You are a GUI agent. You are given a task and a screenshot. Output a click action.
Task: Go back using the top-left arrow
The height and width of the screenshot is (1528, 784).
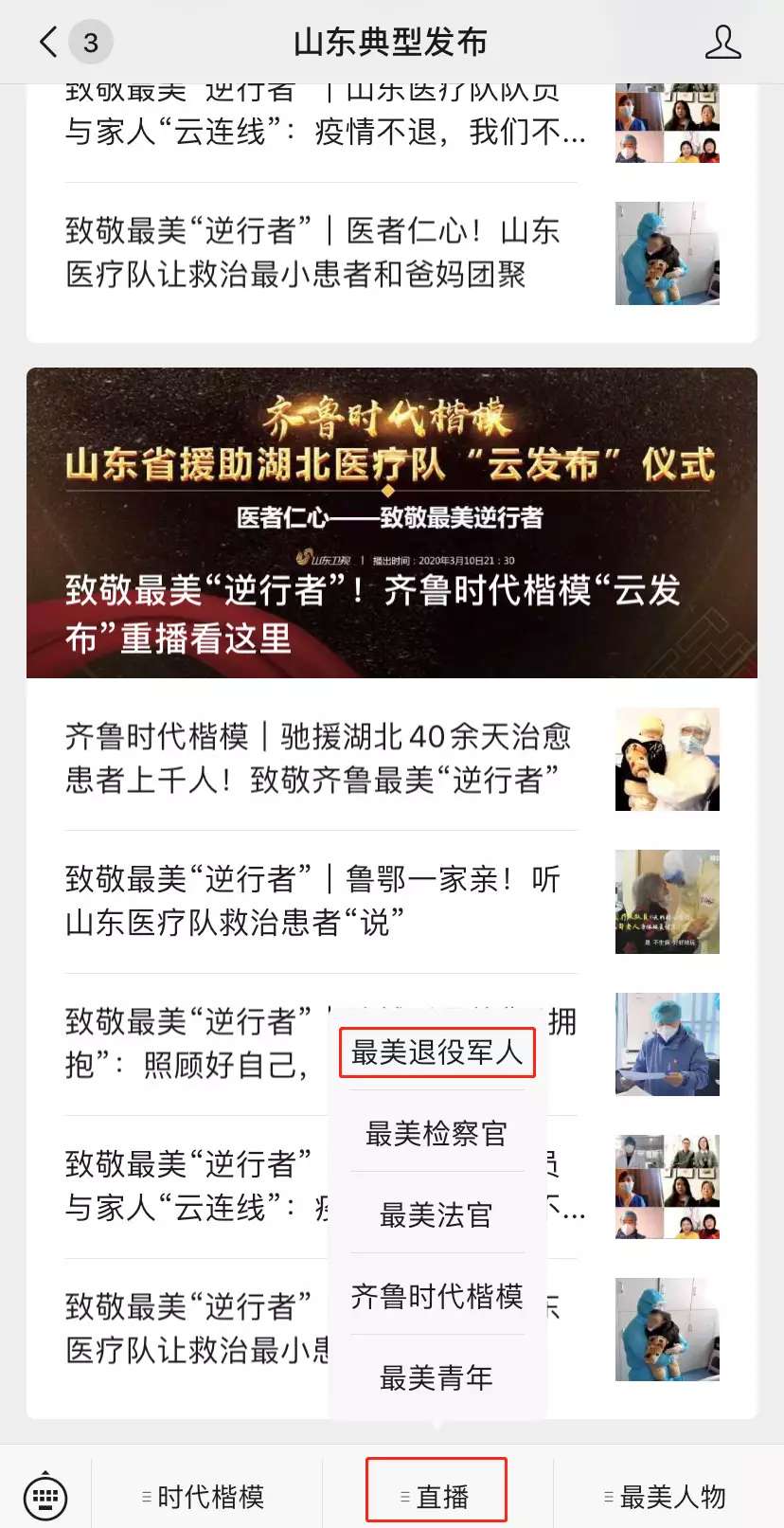point(48,43)
